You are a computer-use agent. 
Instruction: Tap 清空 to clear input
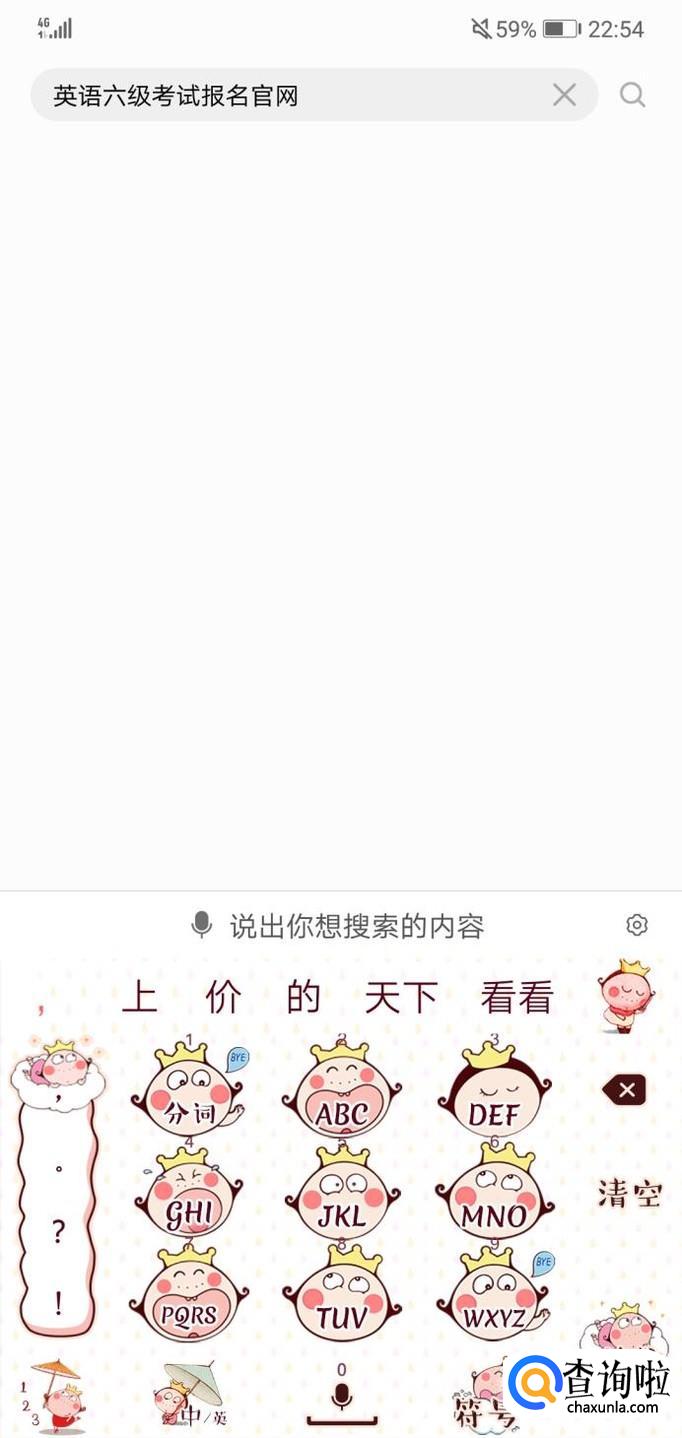[x=629, y=1192]
